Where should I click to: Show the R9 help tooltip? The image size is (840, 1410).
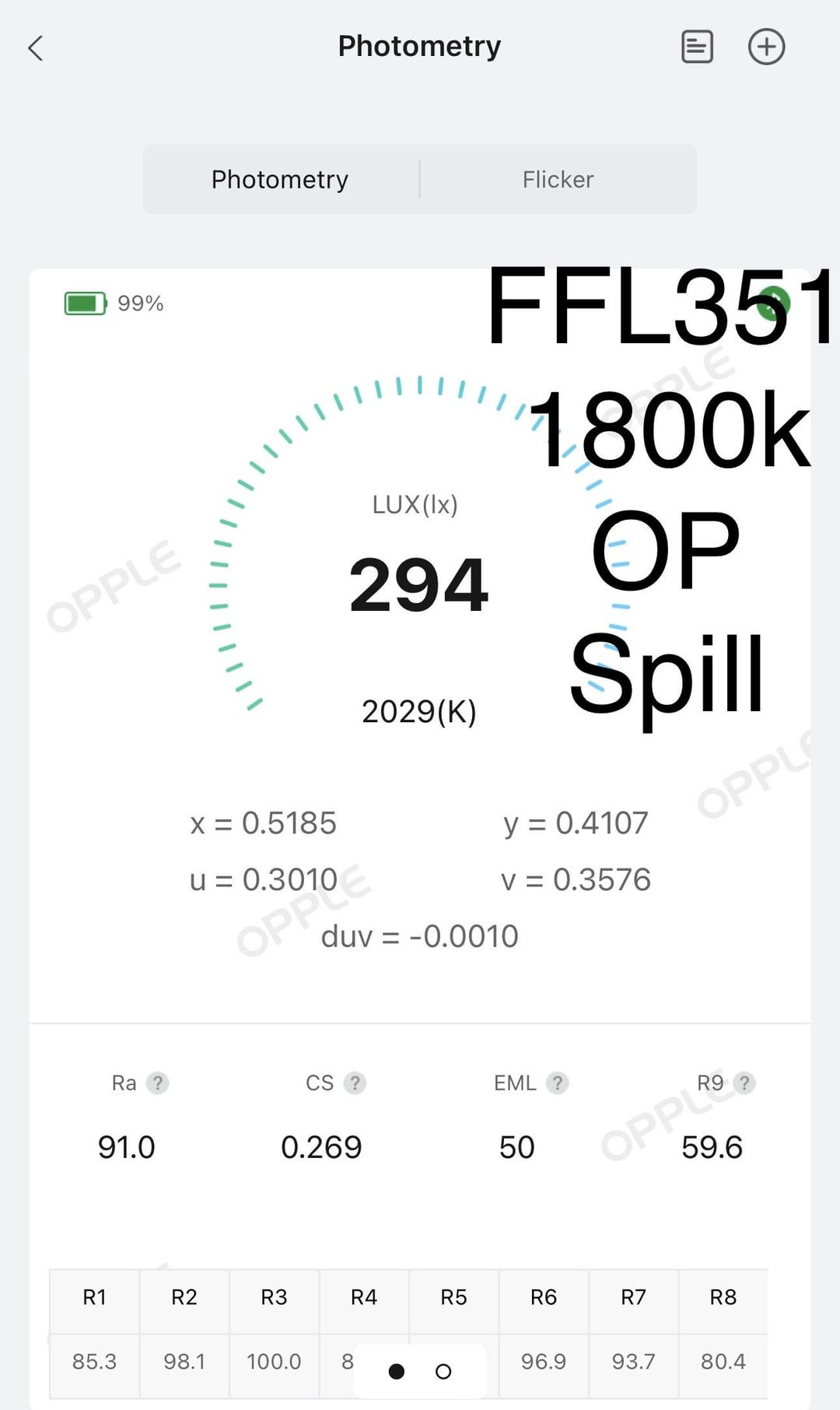[x=744, y=1082]
